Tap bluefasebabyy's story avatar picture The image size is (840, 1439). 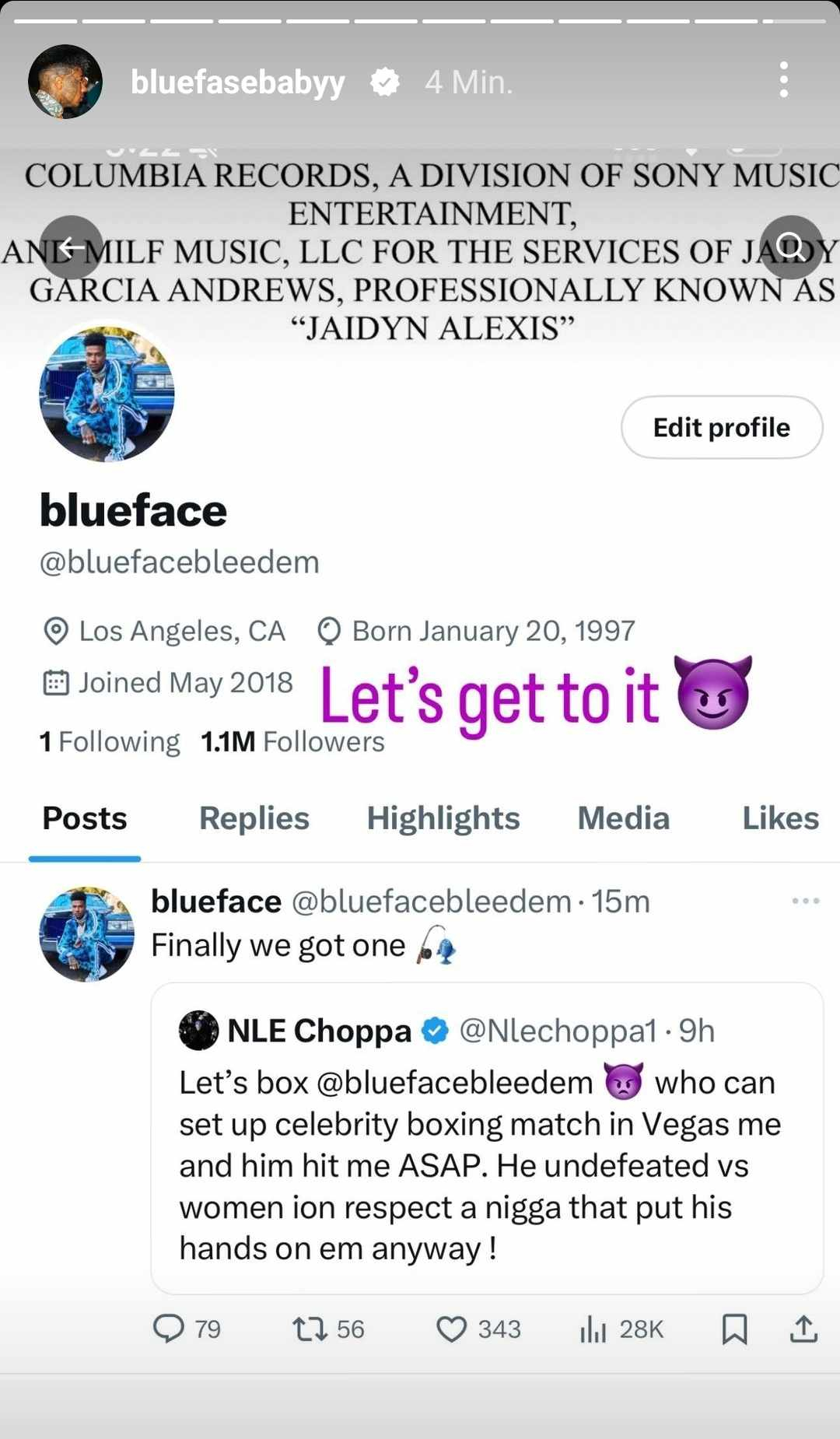click(x=65, y=82)
